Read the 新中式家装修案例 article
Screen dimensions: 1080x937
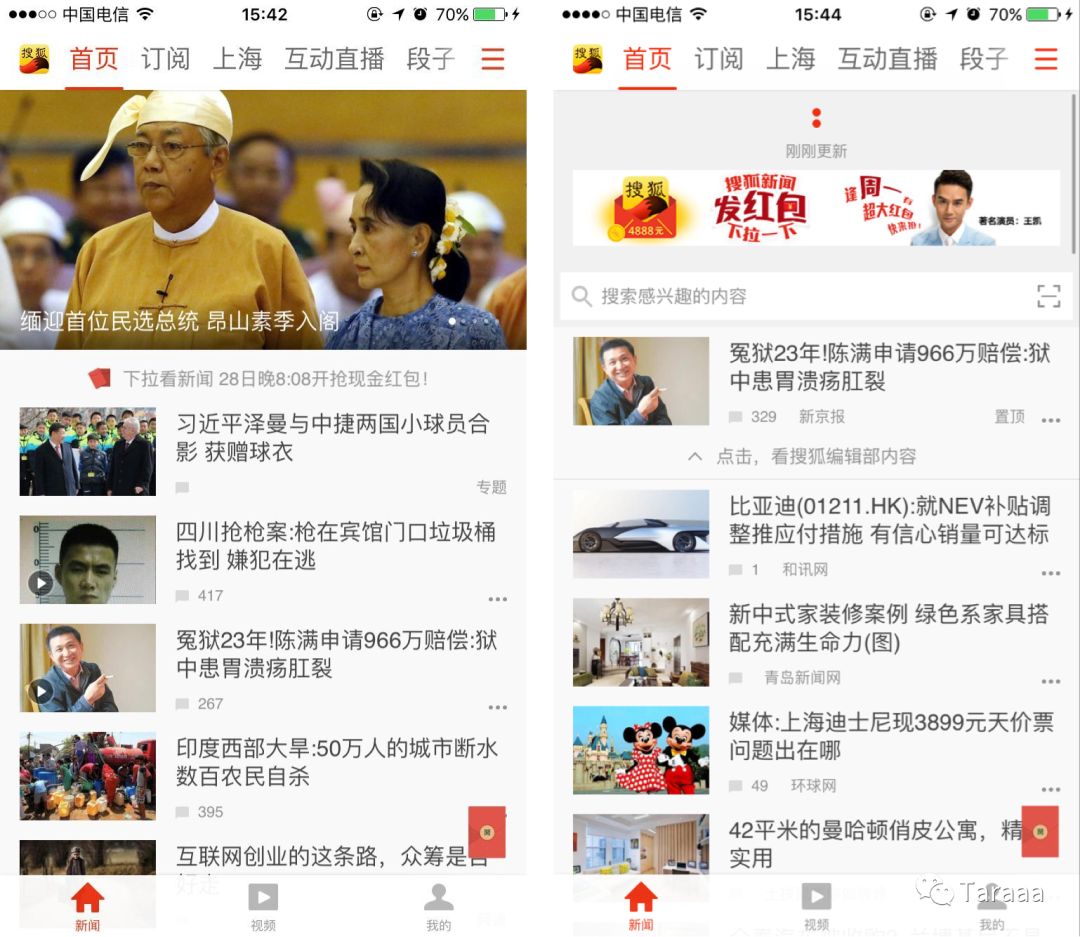click(889, 628)
